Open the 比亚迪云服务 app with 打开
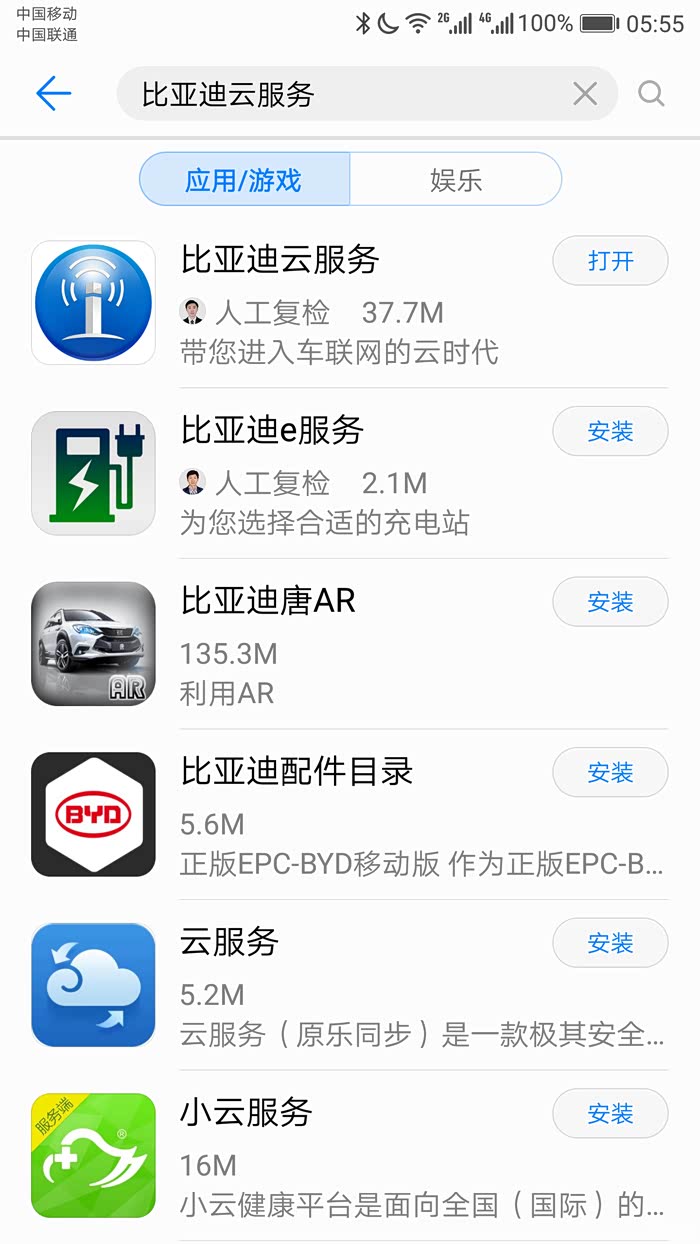The image size is (700, 1244). 610,261
